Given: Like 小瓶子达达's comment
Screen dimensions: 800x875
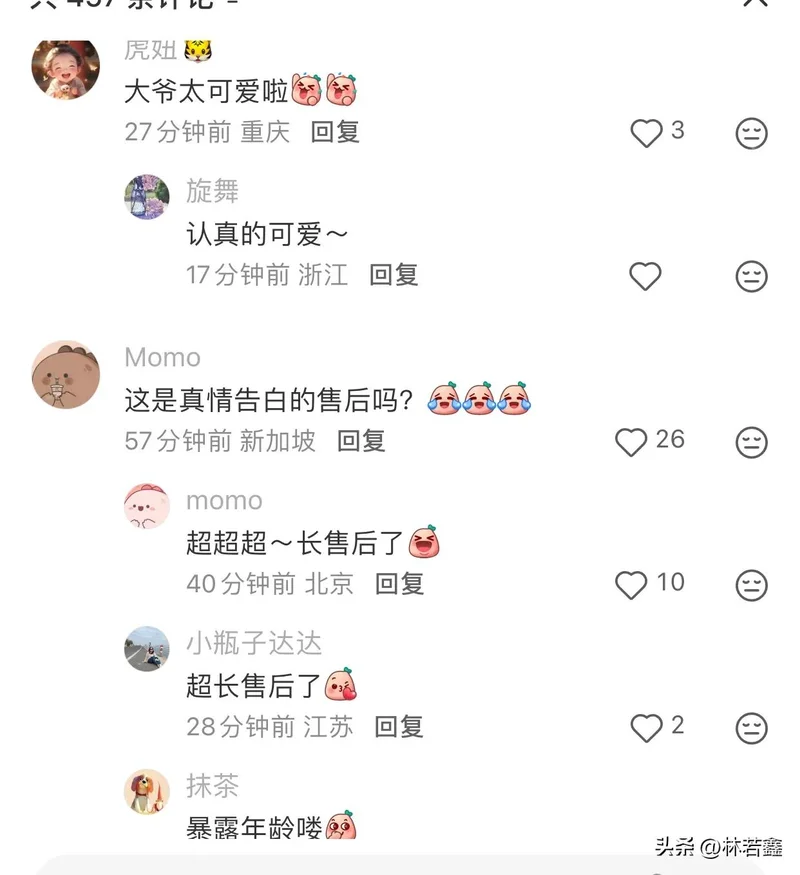Looking at the screenshot, I should pos(647,728).
